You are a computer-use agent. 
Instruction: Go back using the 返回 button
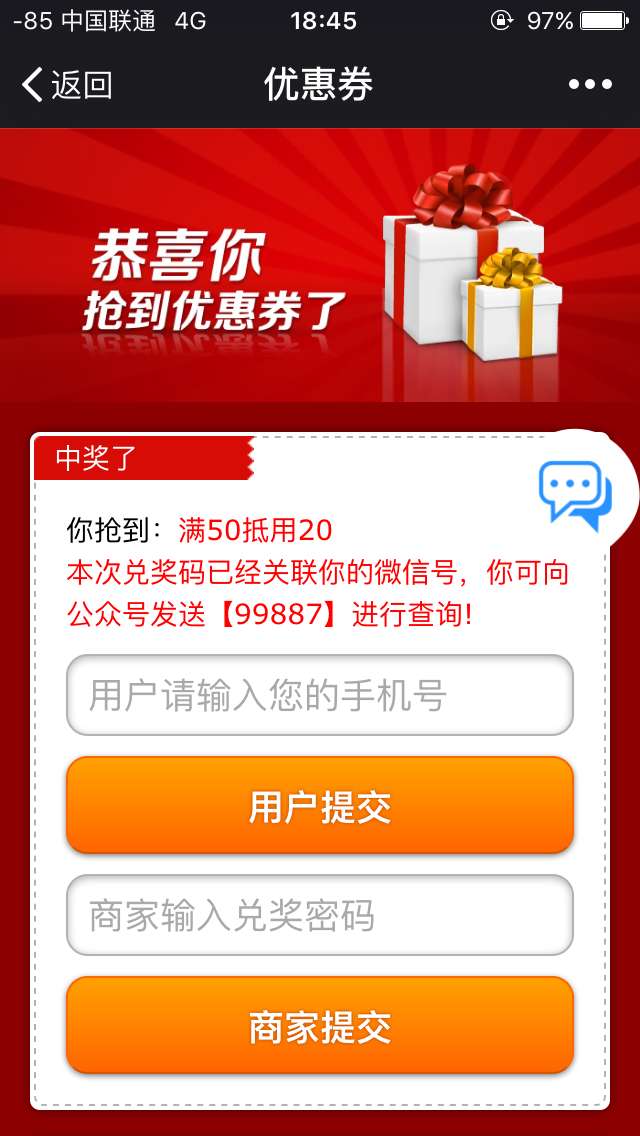(x=66, y=85)
